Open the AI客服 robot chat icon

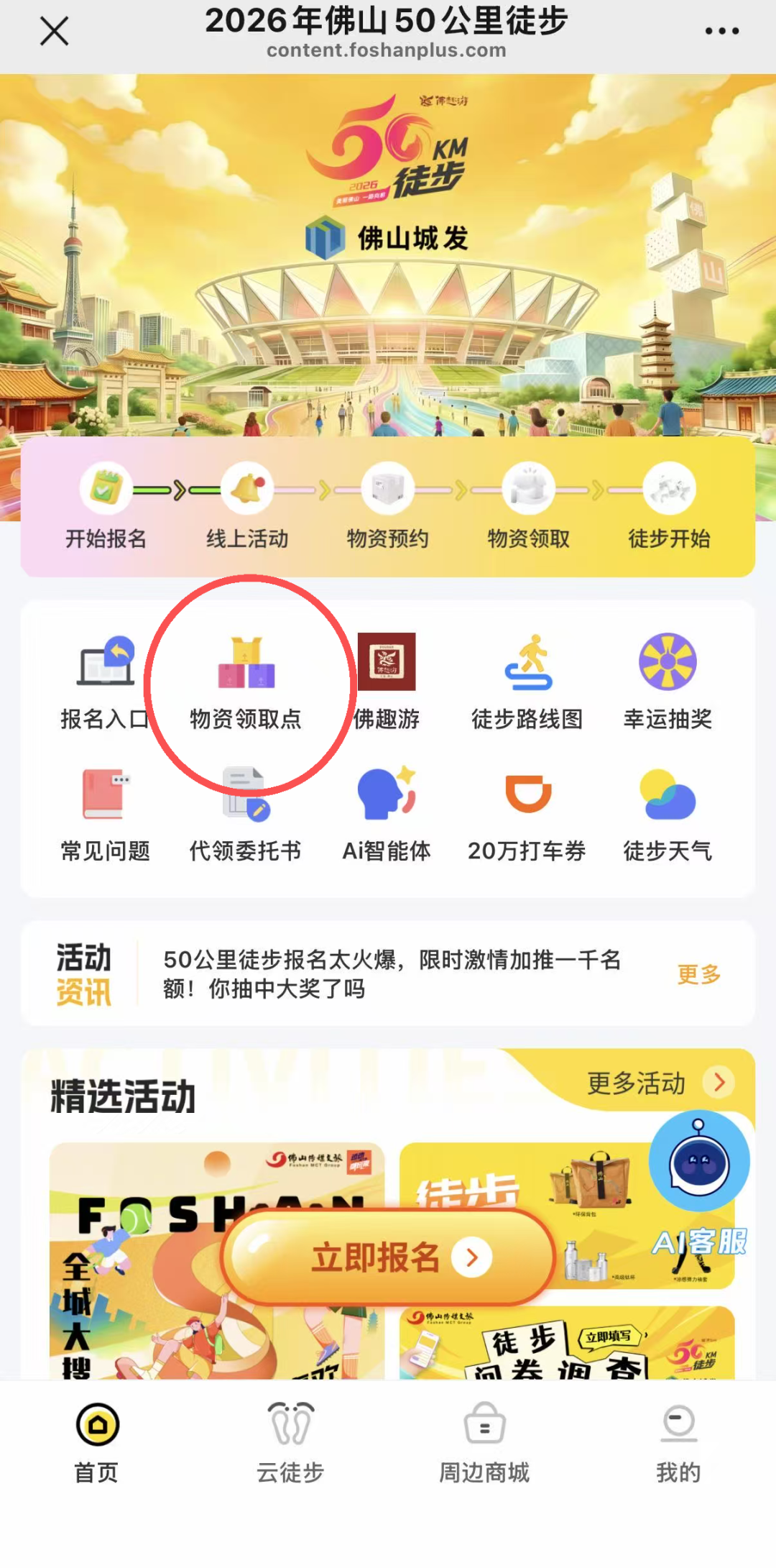[696, 1161]
